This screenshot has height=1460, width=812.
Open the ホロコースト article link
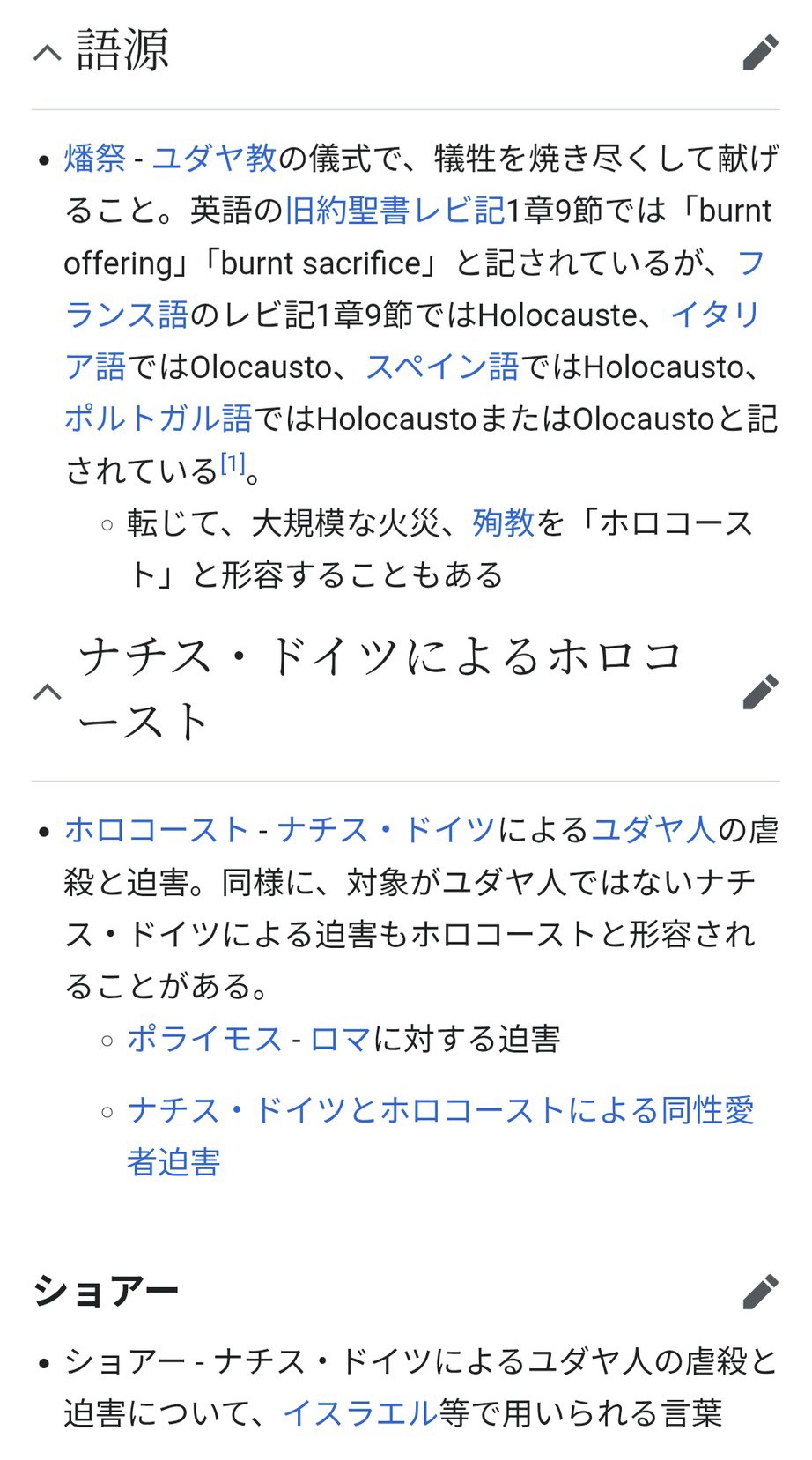point(157,830)
